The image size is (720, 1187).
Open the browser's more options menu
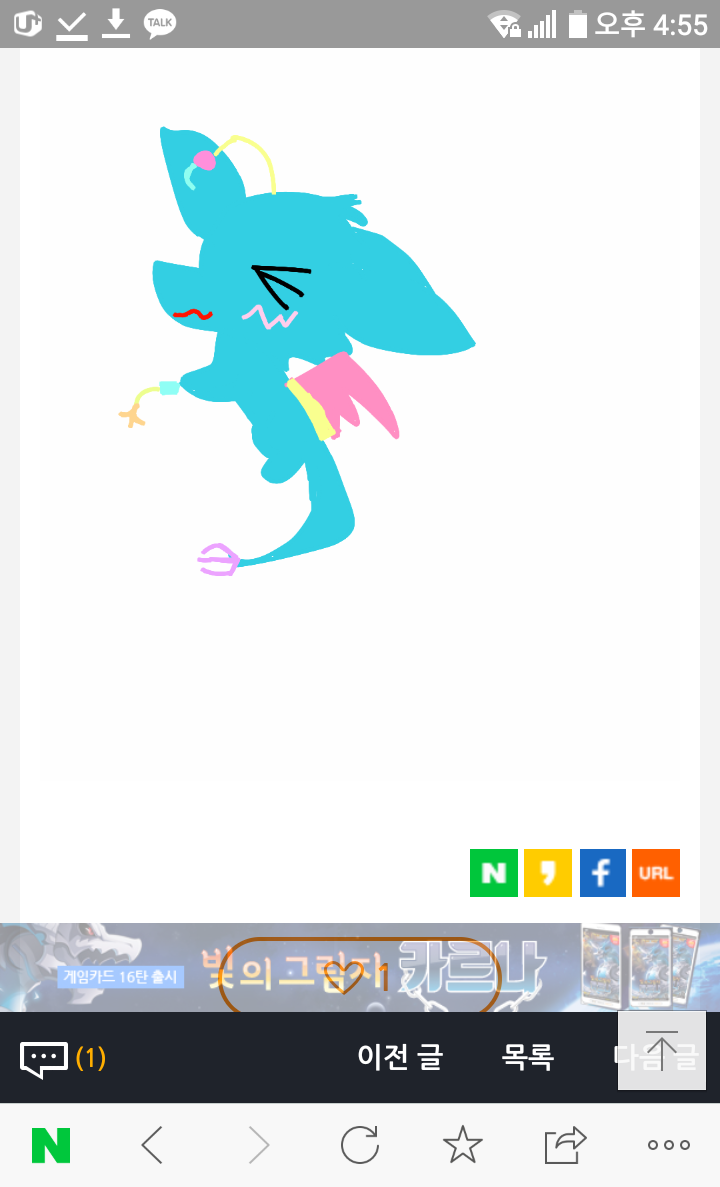pos(668,1145)
